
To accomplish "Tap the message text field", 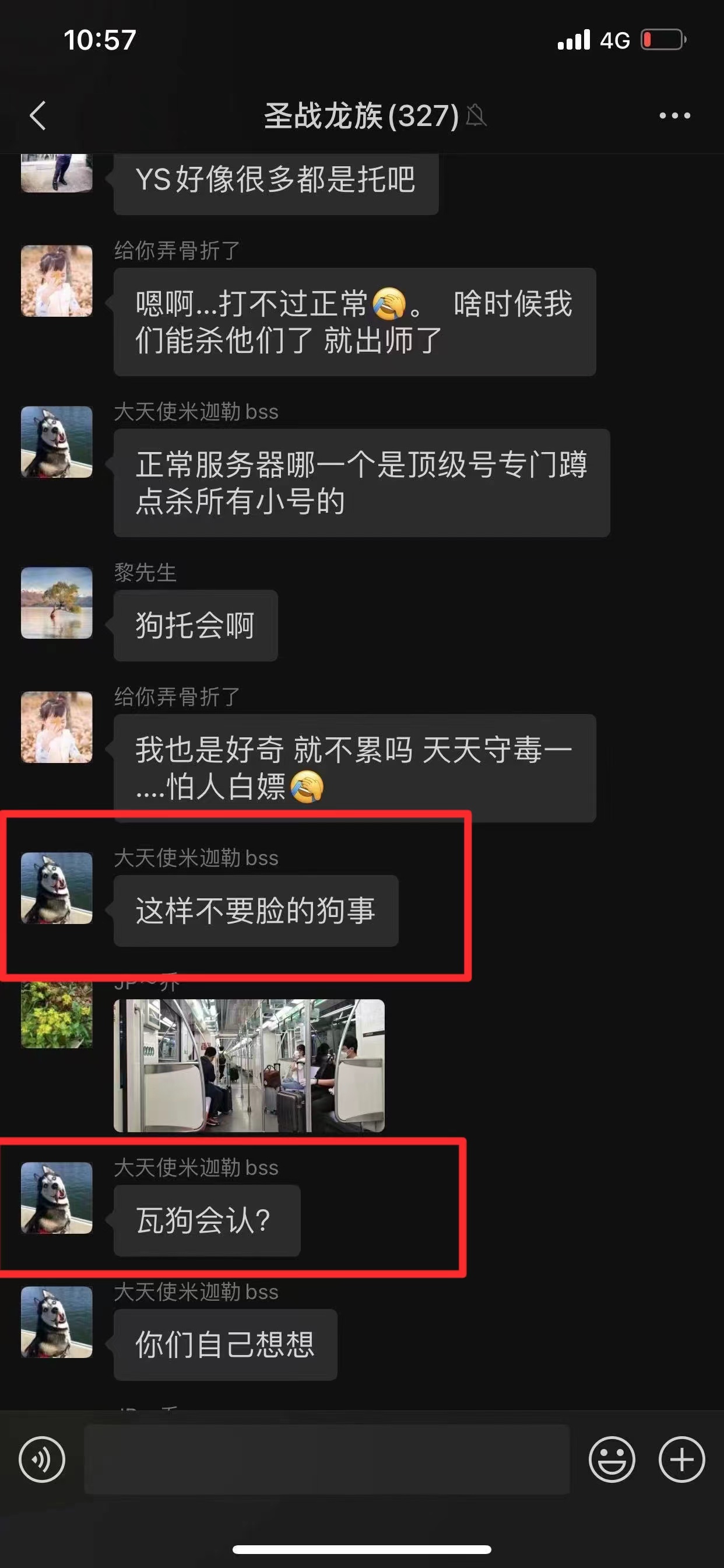I will click(x=326, y=1459).
